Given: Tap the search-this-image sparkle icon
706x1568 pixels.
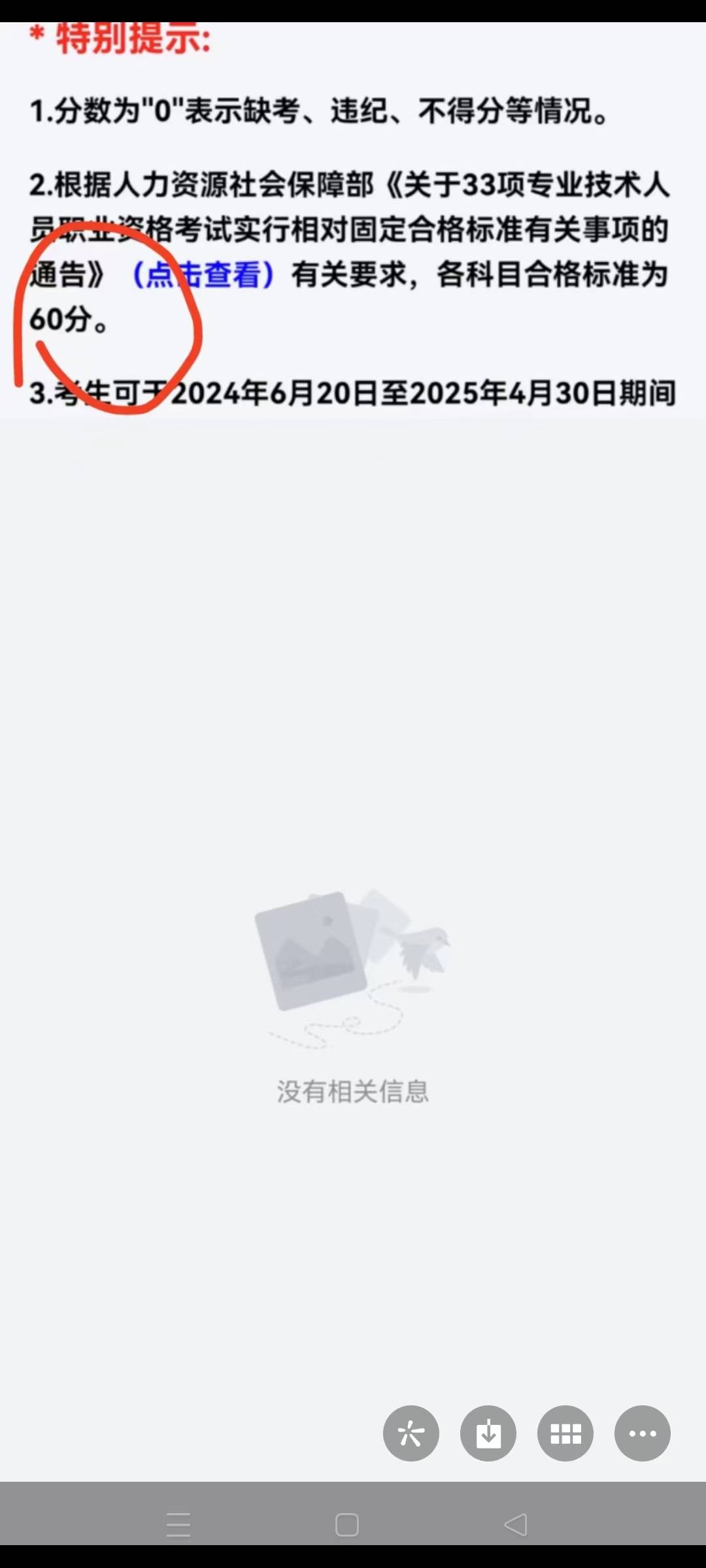Looking at the screenshot, I should point(411,1433).
